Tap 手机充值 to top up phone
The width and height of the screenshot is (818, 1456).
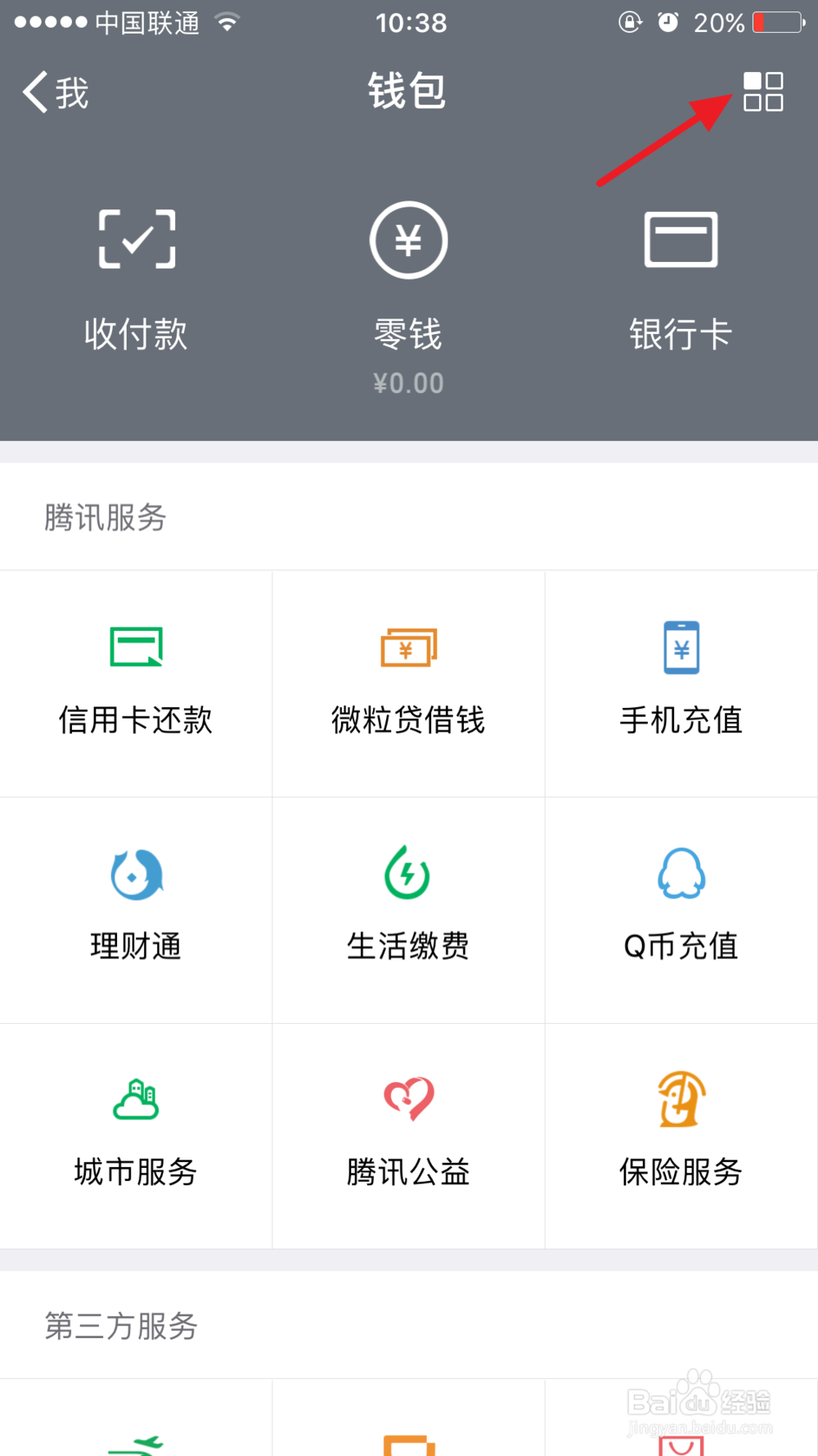pyautogui.click(x=681, y=683)
